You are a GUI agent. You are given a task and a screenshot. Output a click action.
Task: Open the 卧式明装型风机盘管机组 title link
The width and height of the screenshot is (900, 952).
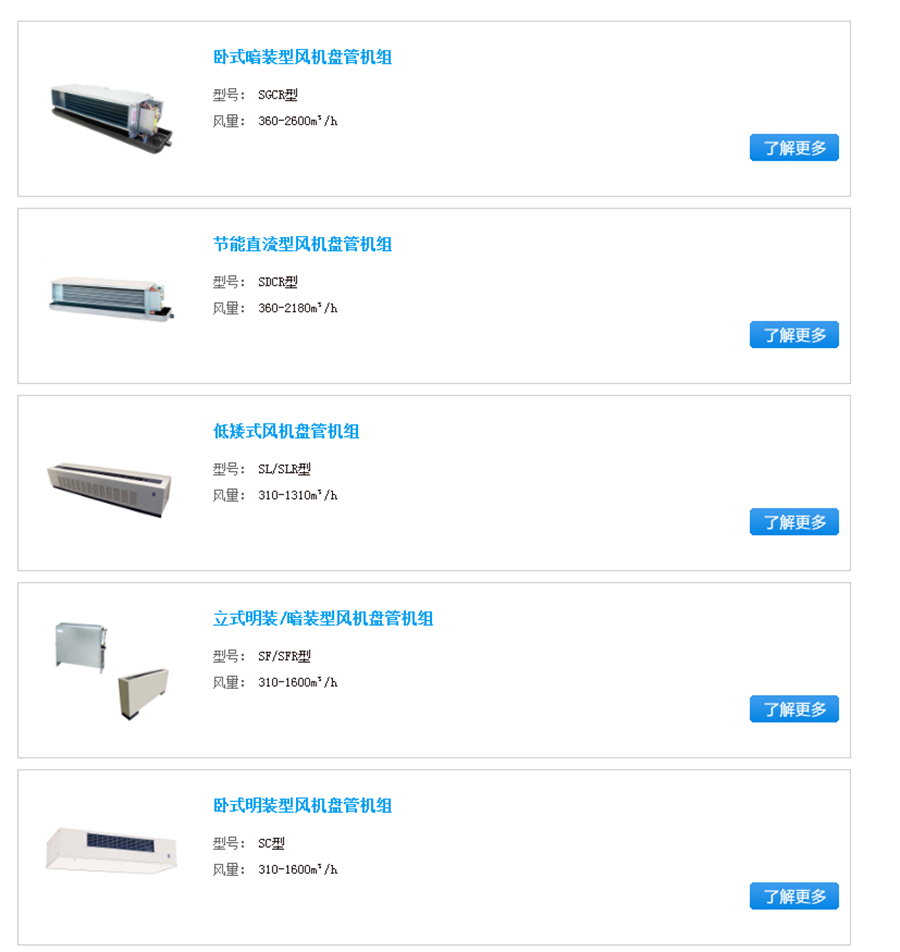(302, 805)
